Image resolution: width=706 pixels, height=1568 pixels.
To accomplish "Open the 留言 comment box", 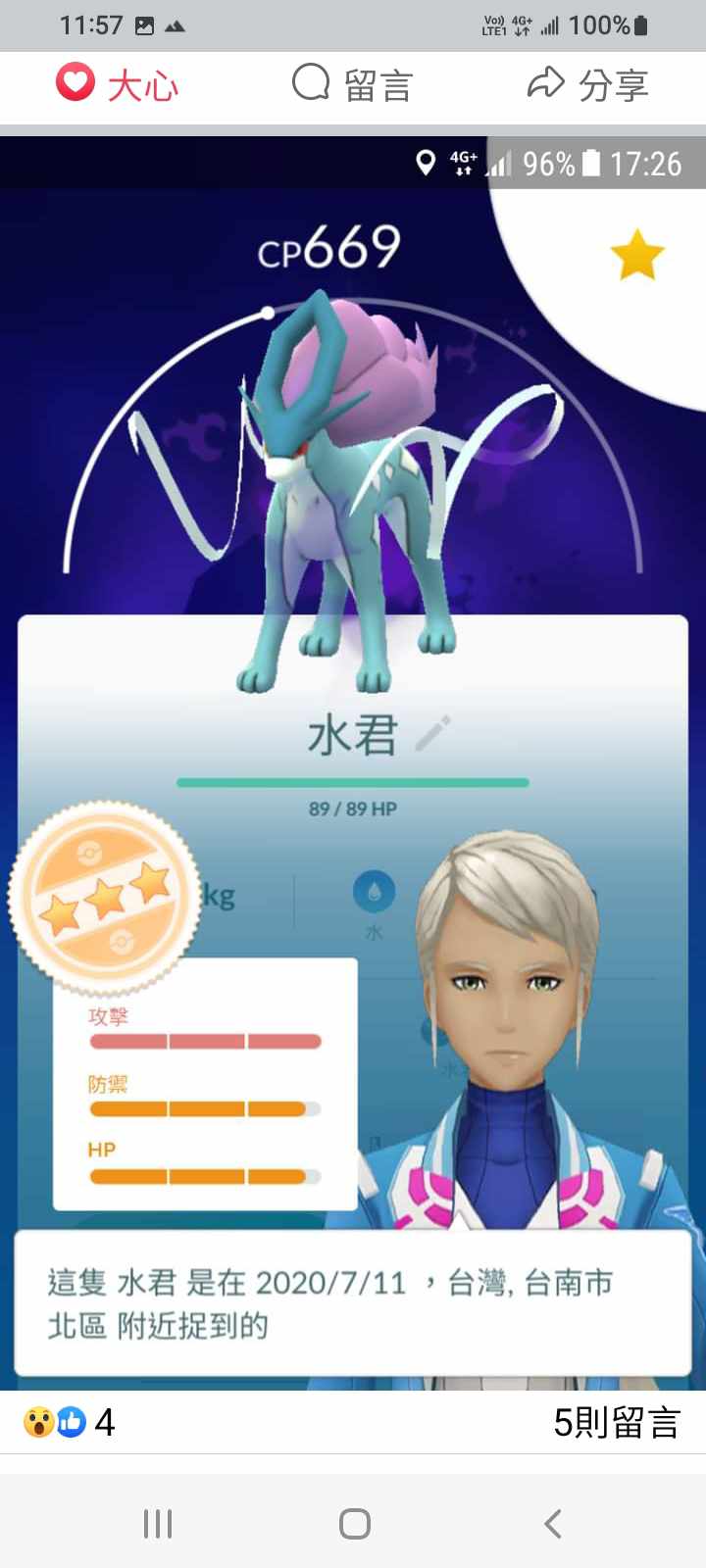I will coord(352,84).
